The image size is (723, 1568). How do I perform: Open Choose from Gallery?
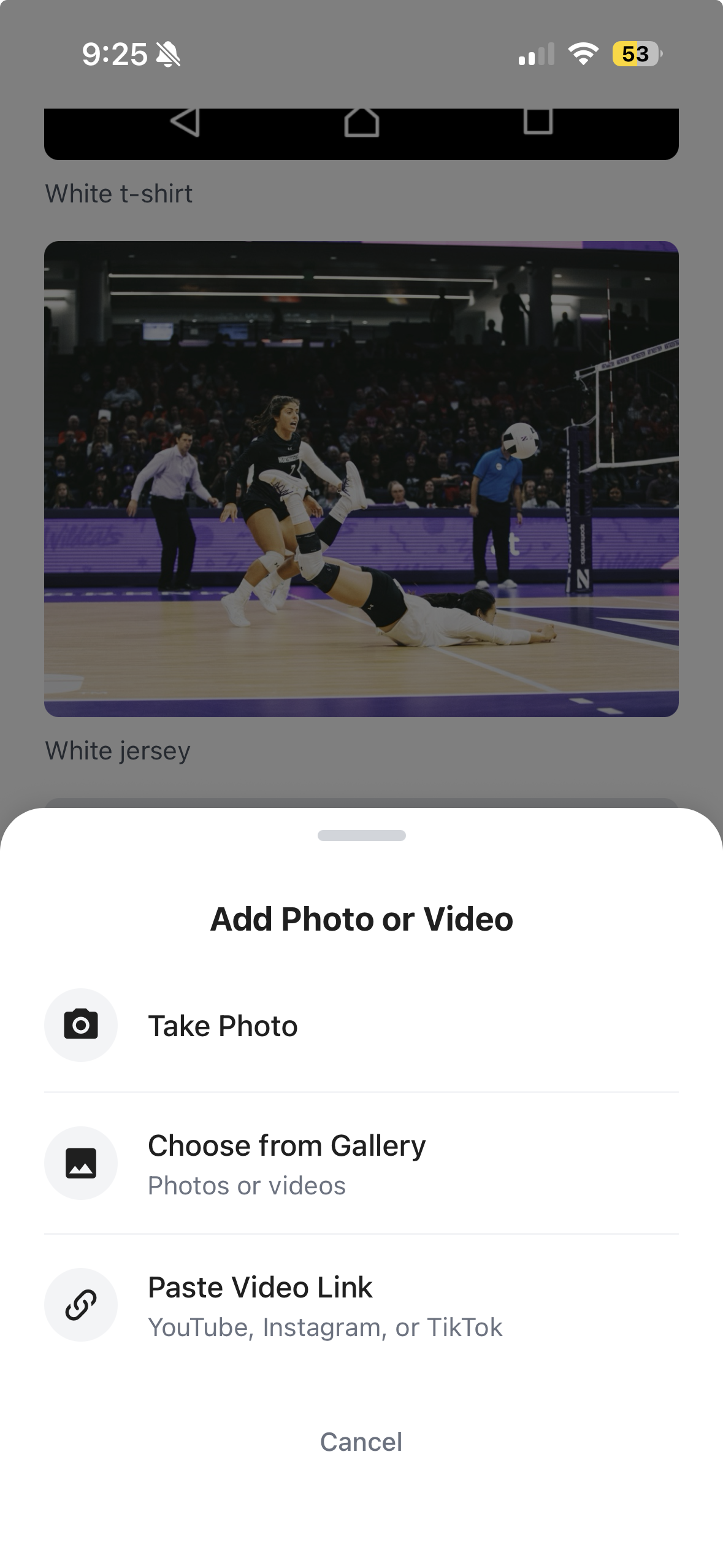pos(286,1163)
